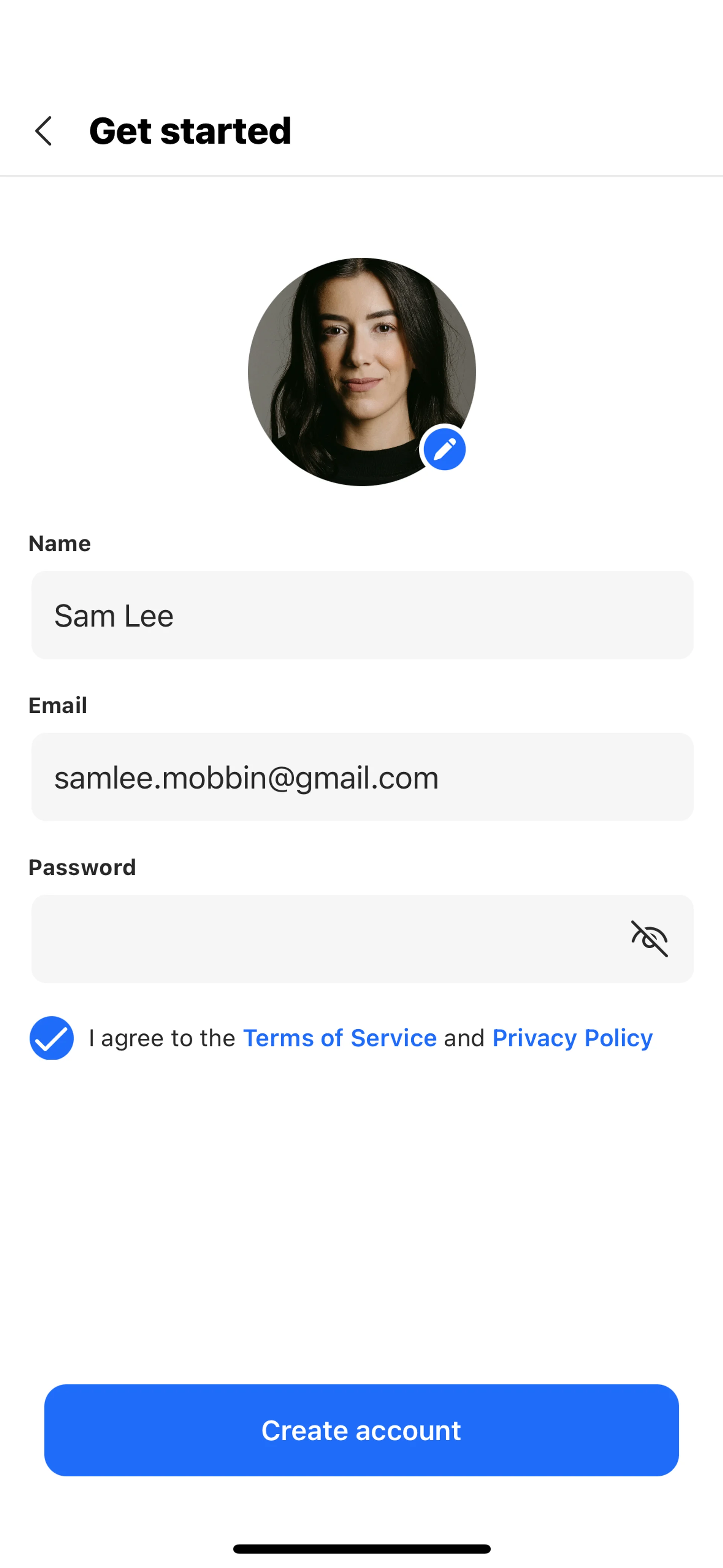Viewport: 723px width, 1568px height.
Task: Select the Password field
Action: pyautogui.click(x=323, y=939)
